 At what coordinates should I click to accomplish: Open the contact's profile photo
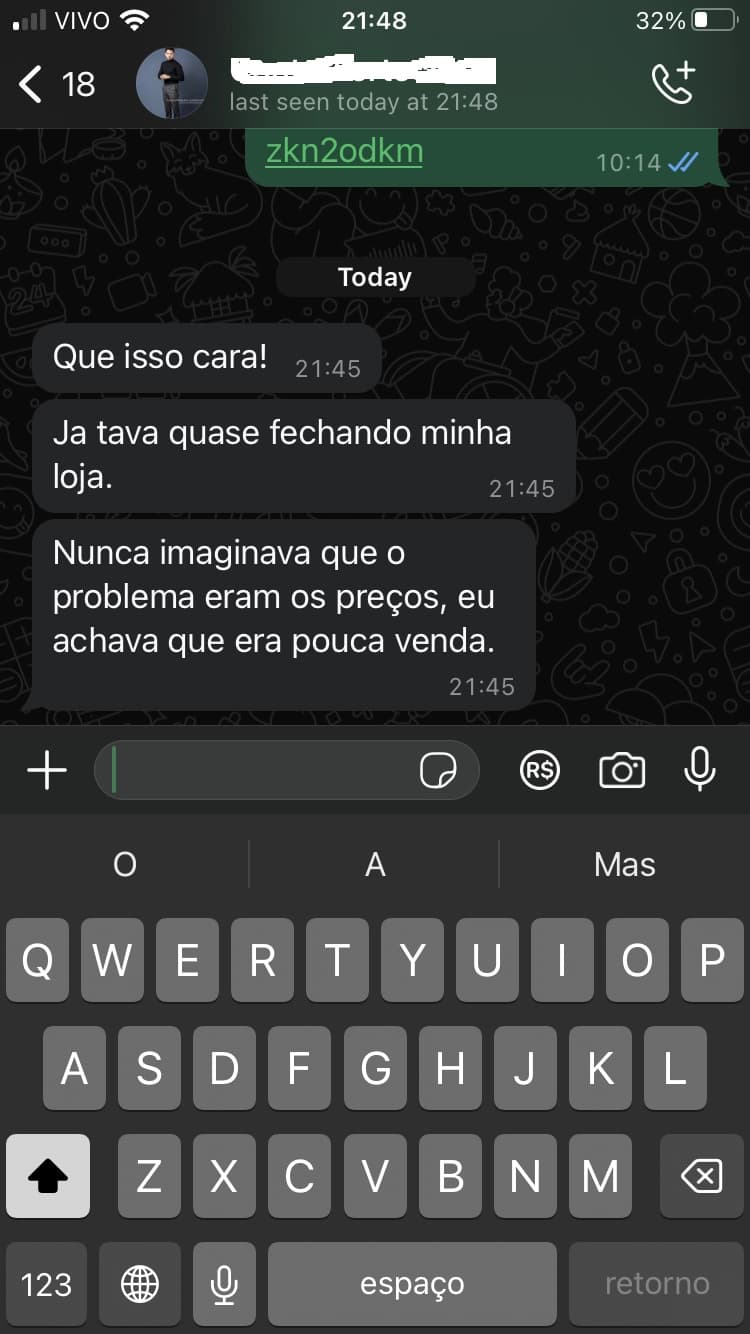172,84
